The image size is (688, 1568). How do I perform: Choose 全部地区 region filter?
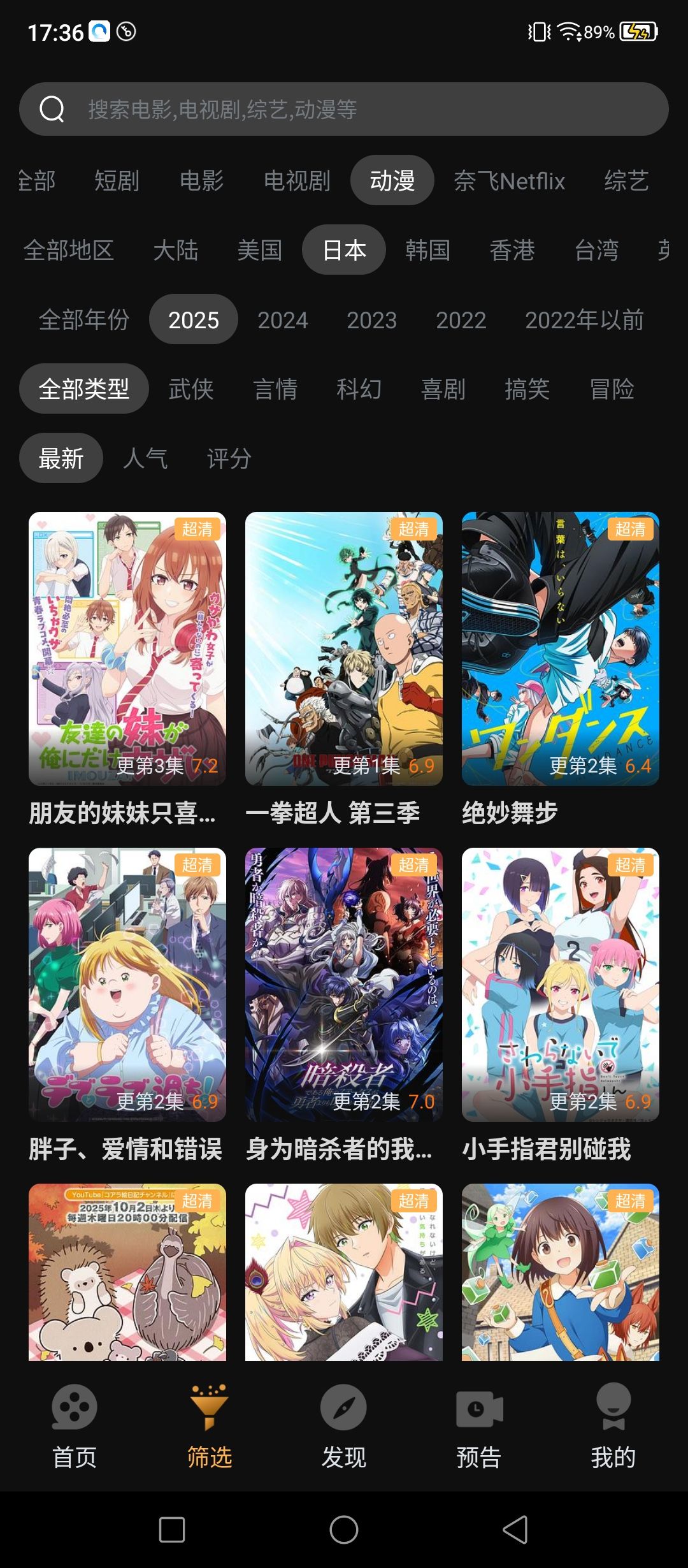pyautogui.click(x=68, y=250)
